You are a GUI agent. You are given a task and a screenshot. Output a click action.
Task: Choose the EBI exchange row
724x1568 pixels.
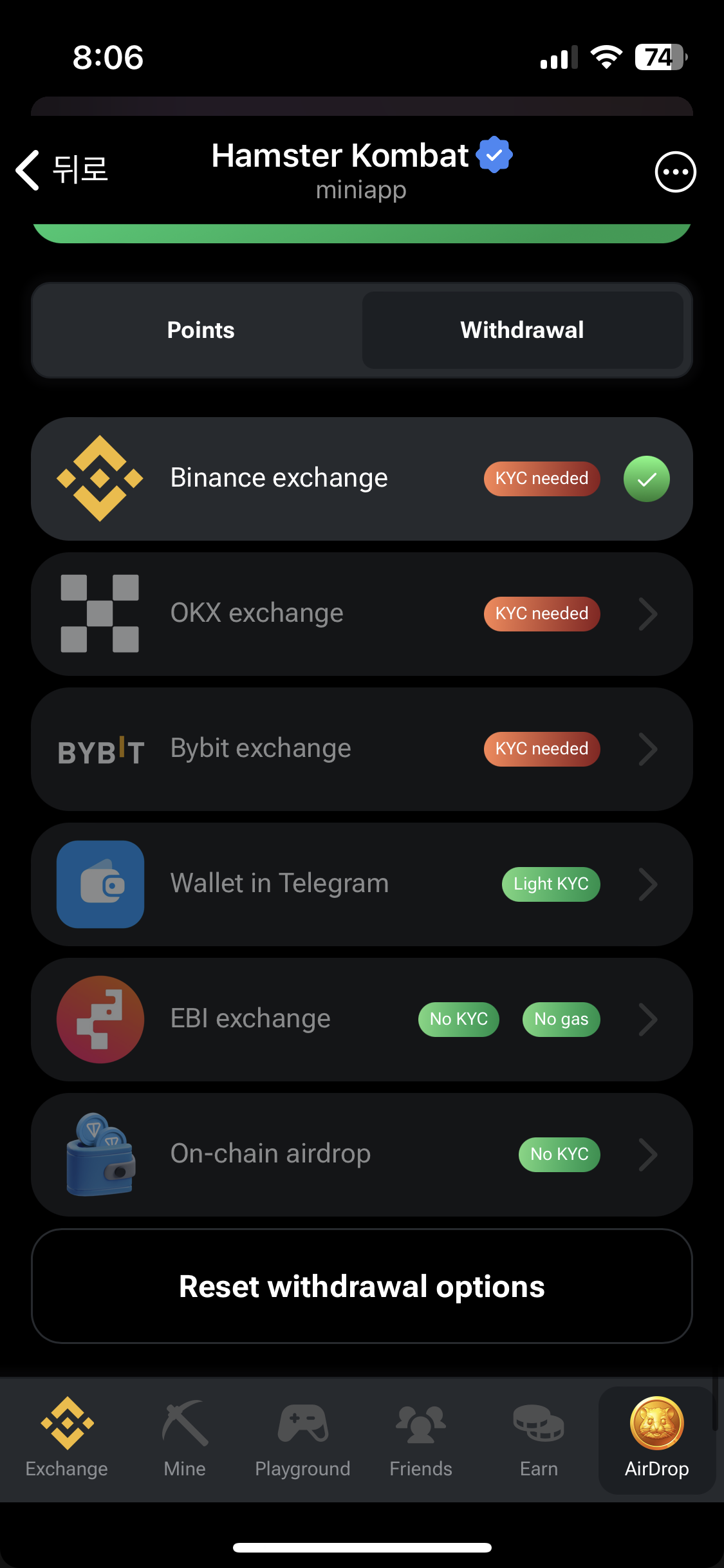coord(362,1020)
